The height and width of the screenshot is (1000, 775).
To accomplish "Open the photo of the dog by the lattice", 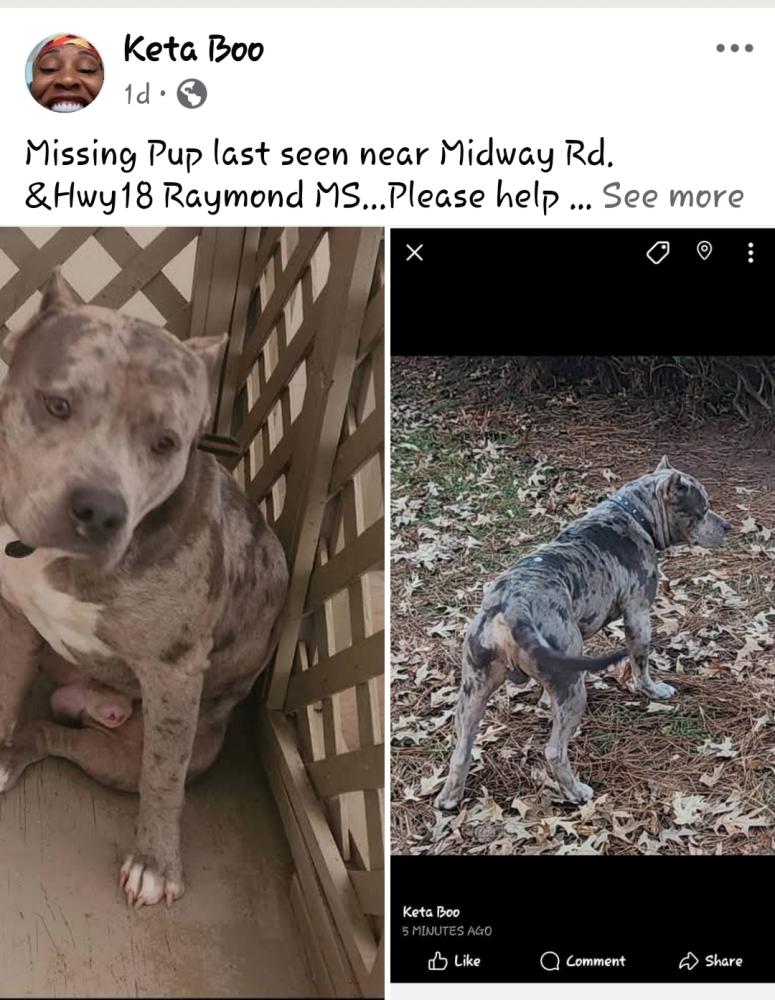I will pos(192,612).
